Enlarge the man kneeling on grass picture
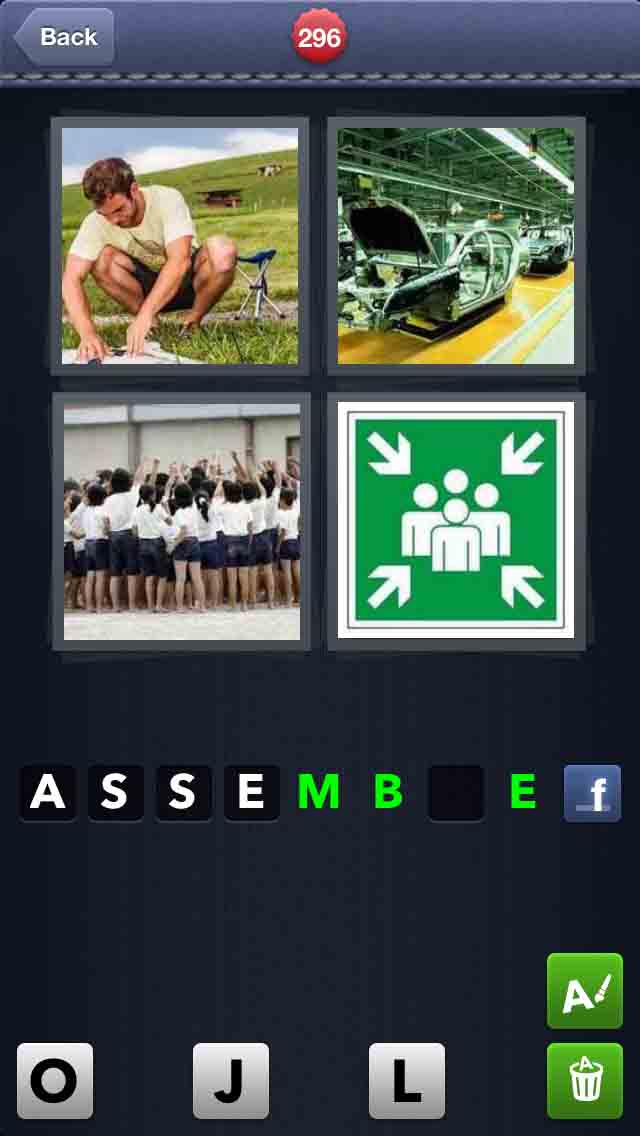Image resolution: width=640 pixels, height=1136 pixels. coord(180,246)
